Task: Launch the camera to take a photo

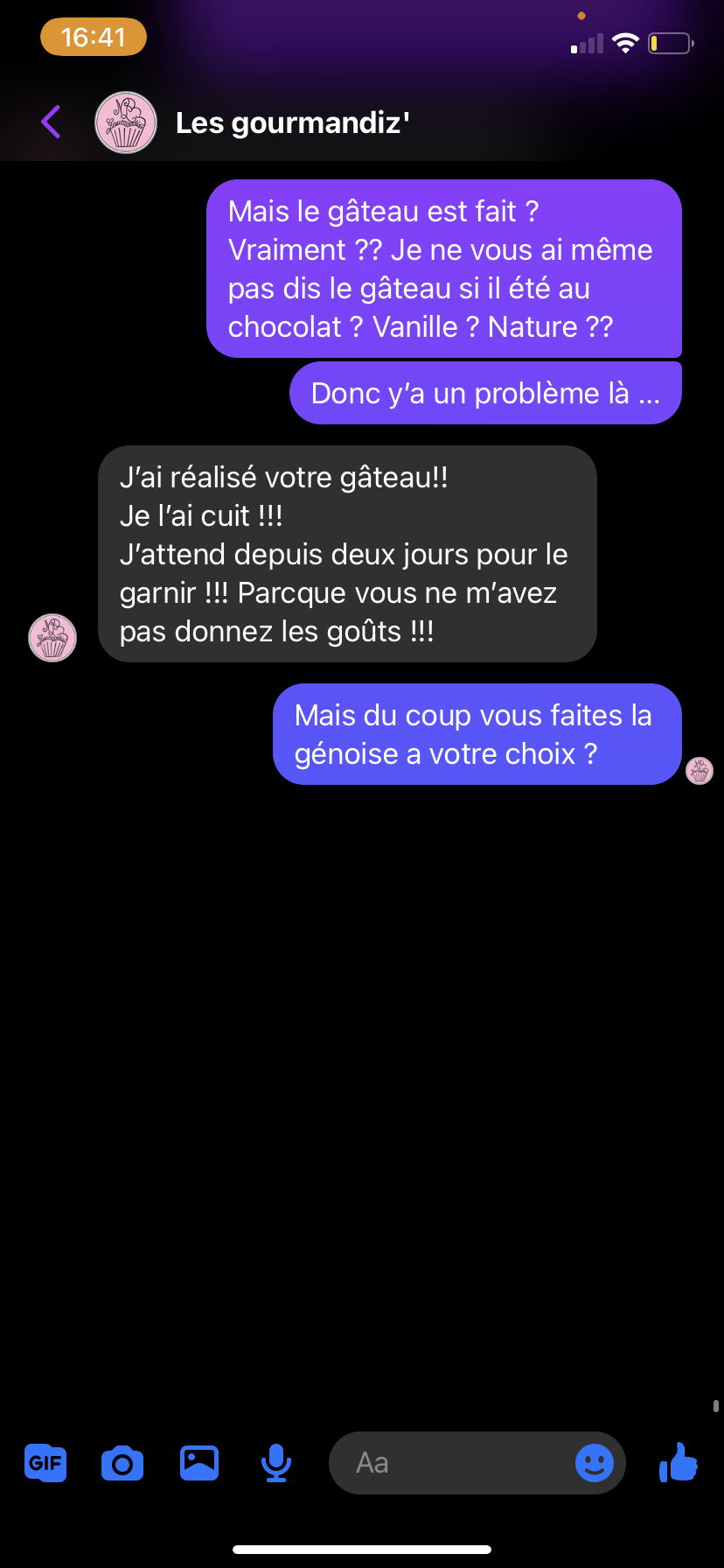Action: 122,1462
